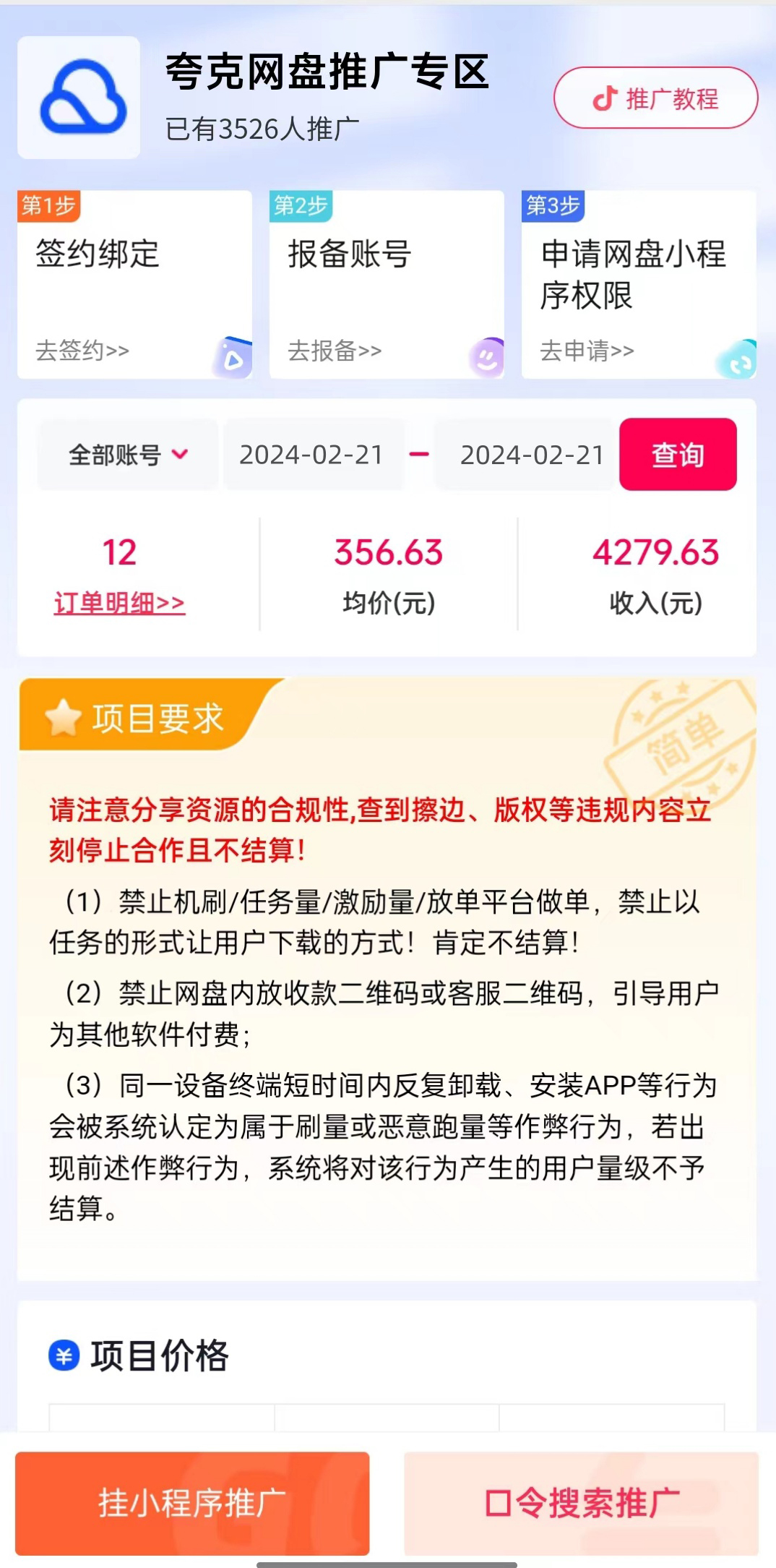Open step 1 签约绑定 card
The width and height of the screenshot is (776, 1568).
click(x=134, y=285)
